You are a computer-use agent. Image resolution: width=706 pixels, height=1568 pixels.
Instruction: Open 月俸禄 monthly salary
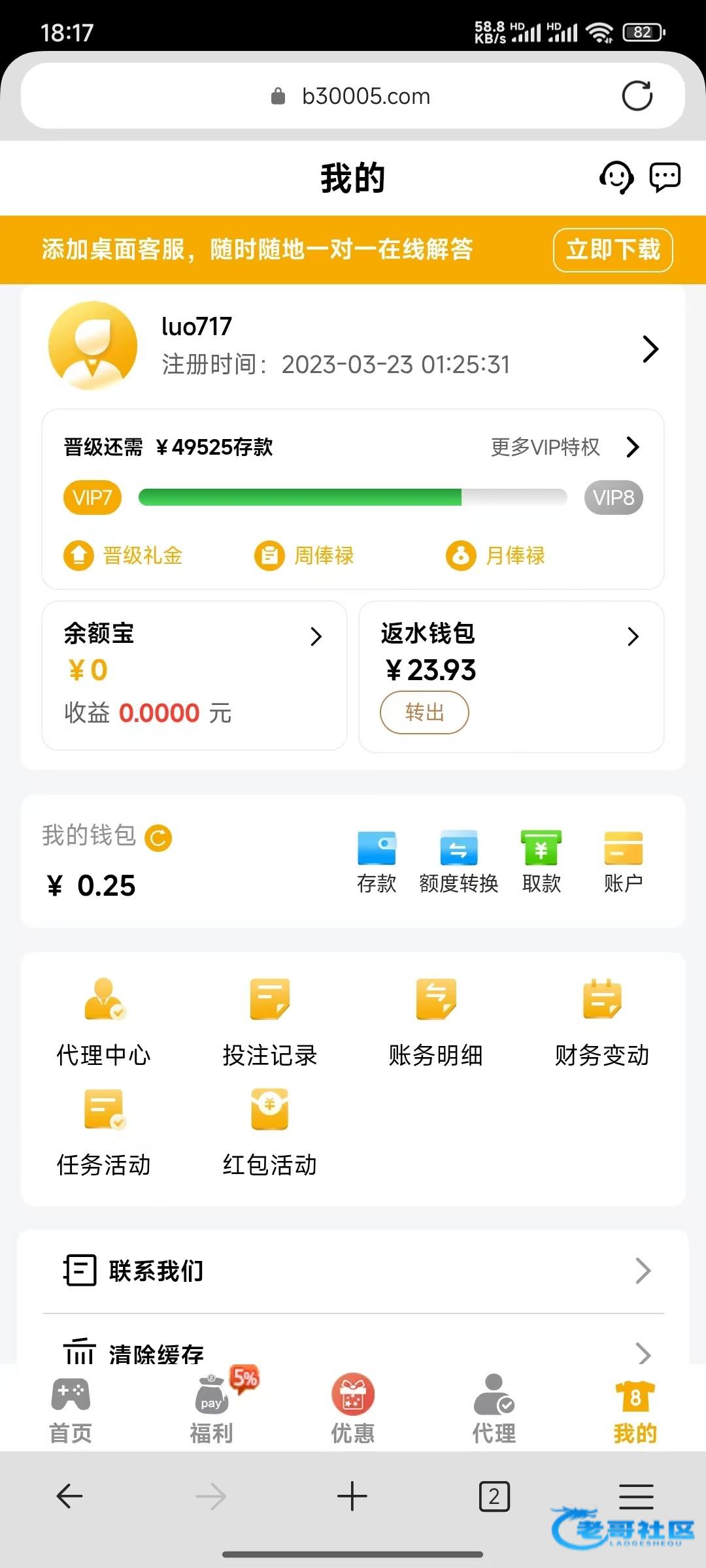tap(496, 555)
